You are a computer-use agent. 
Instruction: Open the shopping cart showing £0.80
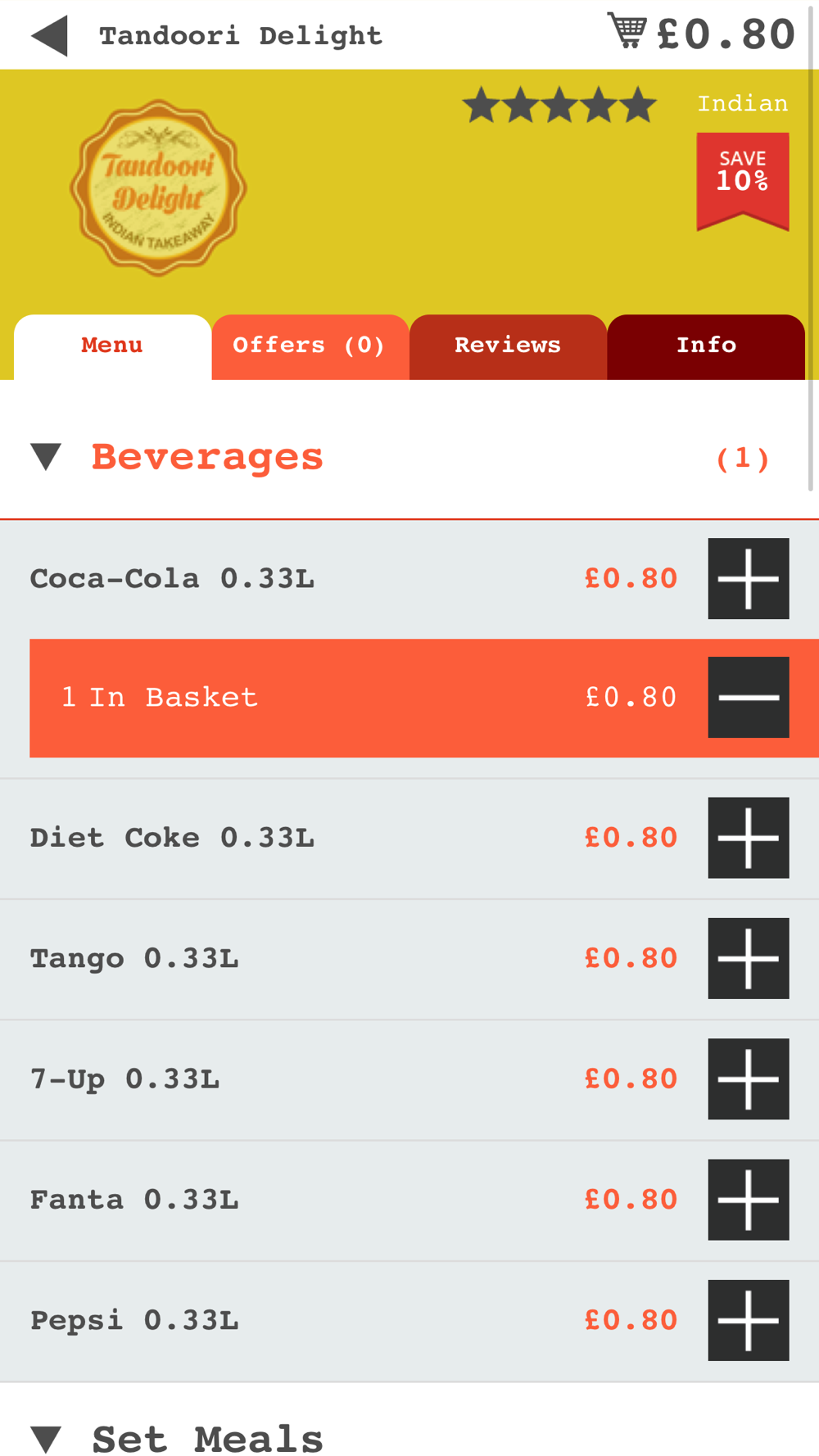pos(701,34)
